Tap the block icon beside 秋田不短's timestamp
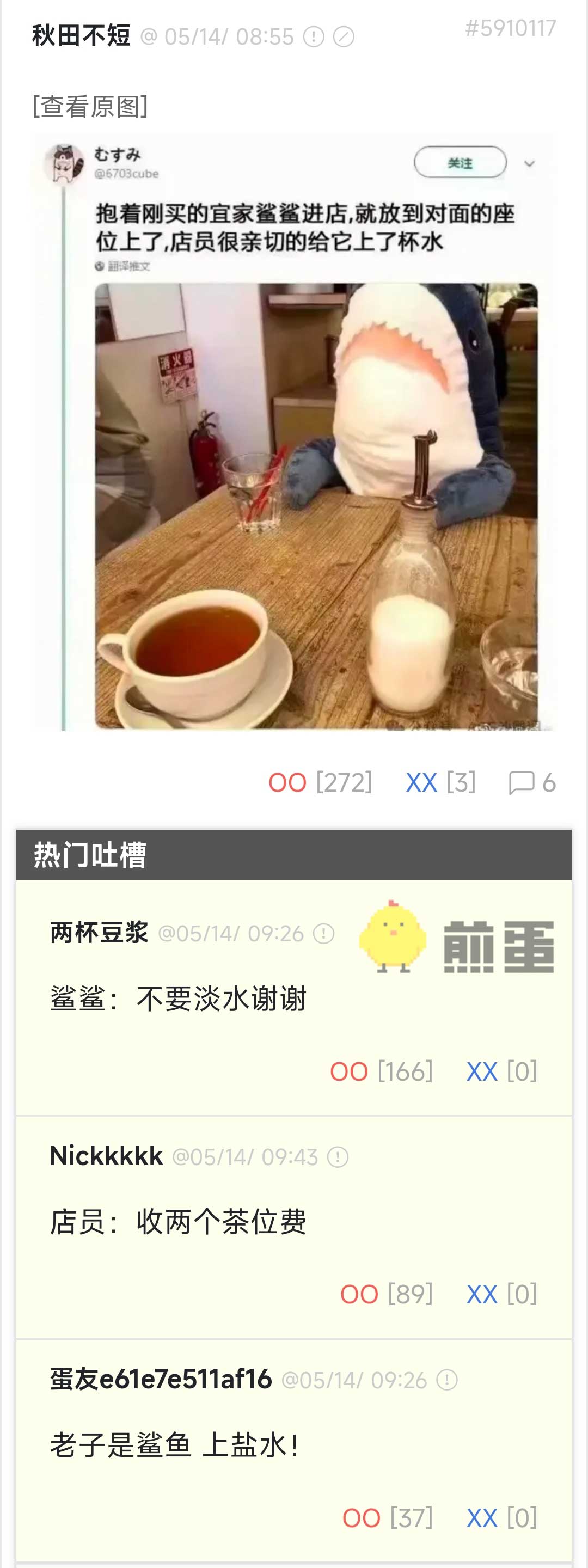This screenshot has height=1568, width=588. pos(344,37)
